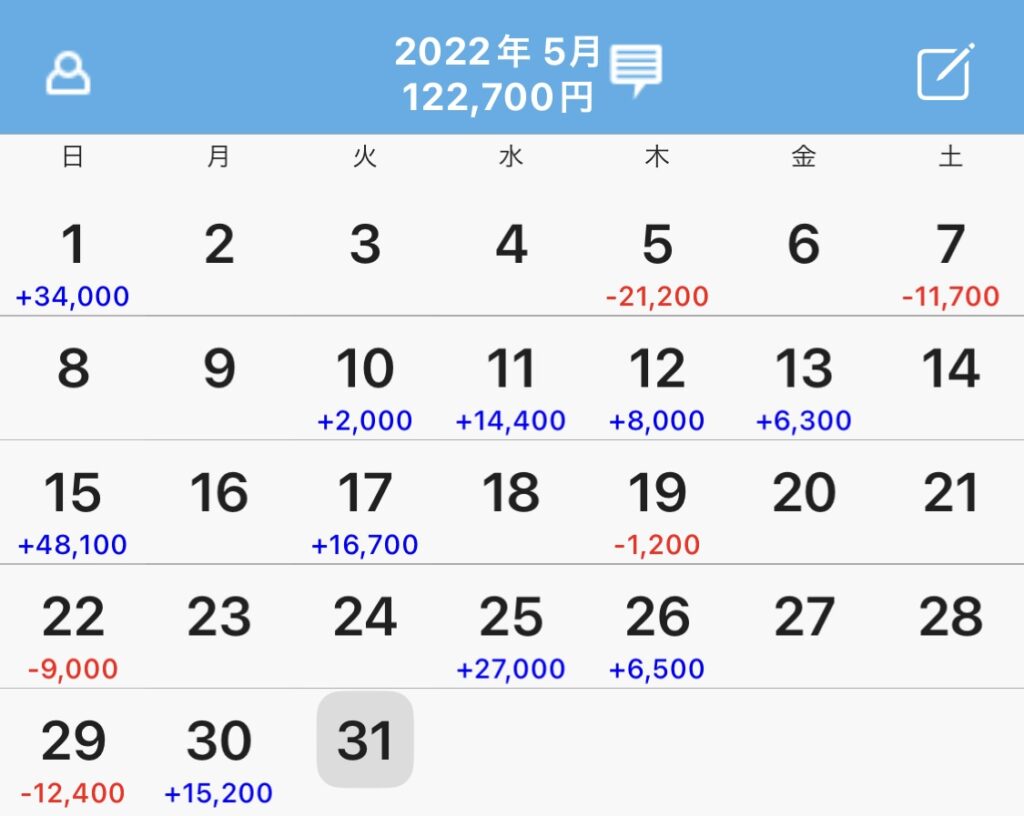Tap the edit/compose icon
The width and height of the screenshot is (1024, 816).
click(944, 72)
